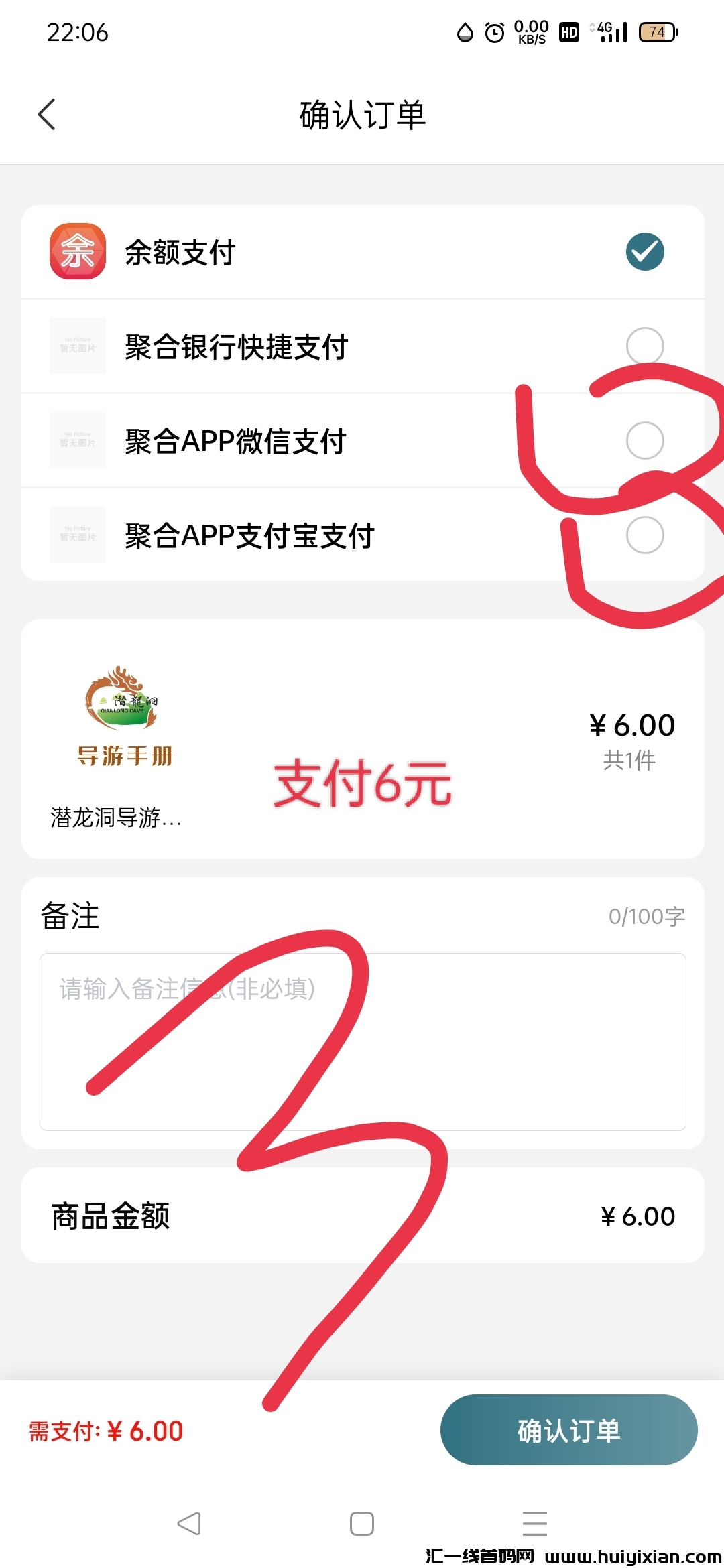The width and height of the screenshot is (724, 1568).
Task: Go to the system home screen
Action: point(362,1524)
